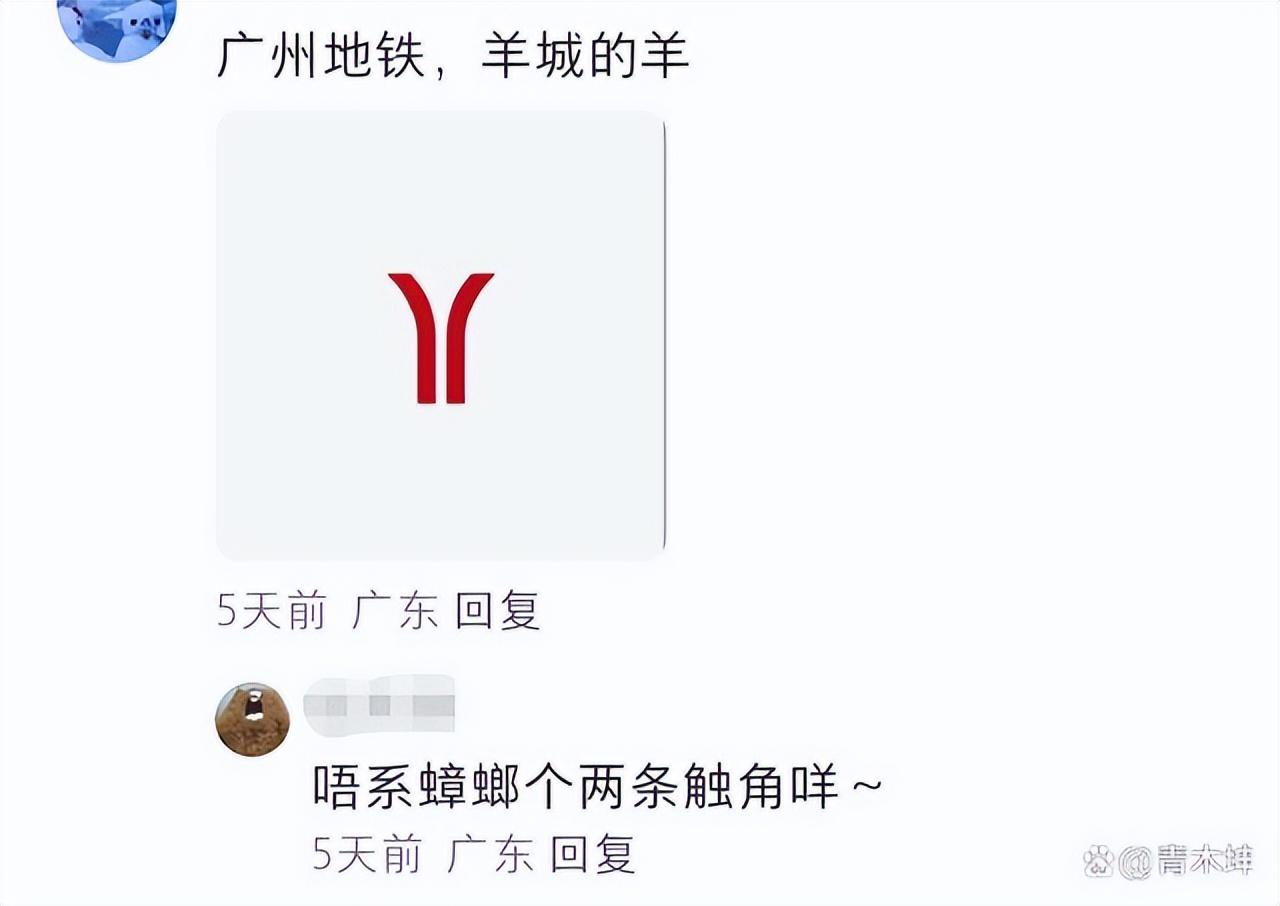Open the brown avatar of the replier

[x=253, y=719]
